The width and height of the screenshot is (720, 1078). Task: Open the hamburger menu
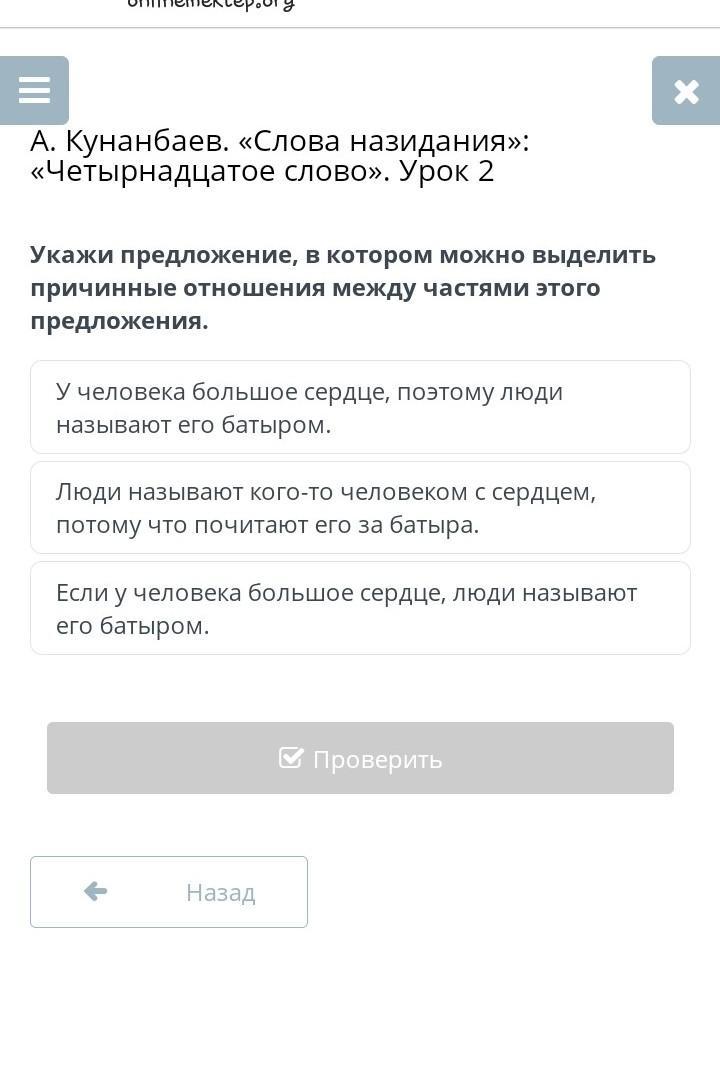34,90
